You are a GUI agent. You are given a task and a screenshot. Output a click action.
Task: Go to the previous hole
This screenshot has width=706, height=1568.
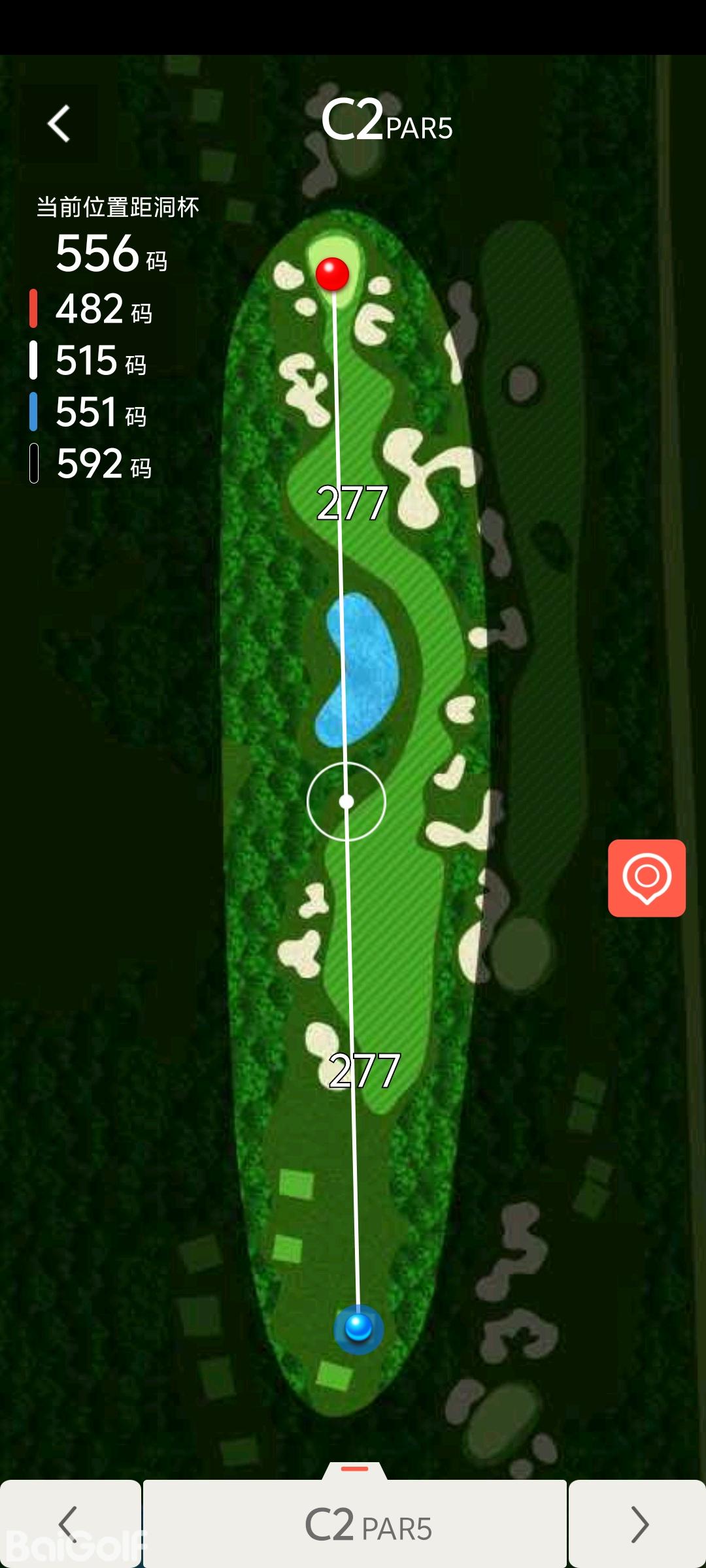coord(69,1524)
